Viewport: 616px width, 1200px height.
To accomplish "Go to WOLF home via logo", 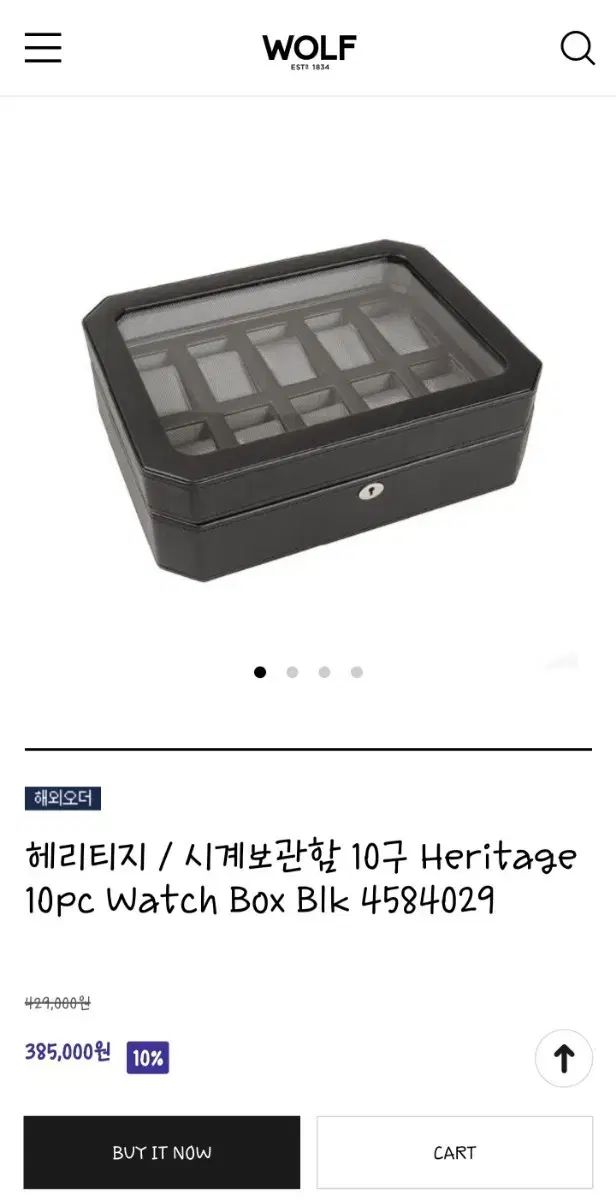I will [x=309, y=50].
